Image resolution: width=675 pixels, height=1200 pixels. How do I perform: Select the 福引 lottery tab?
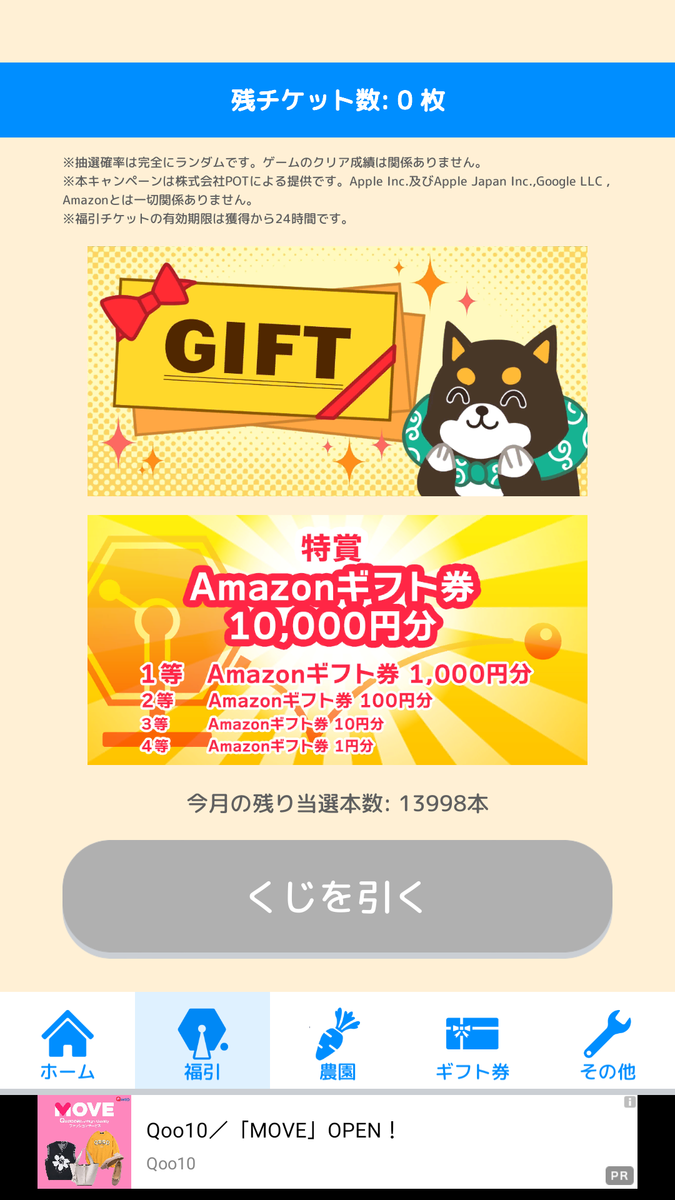point(202,1042)
